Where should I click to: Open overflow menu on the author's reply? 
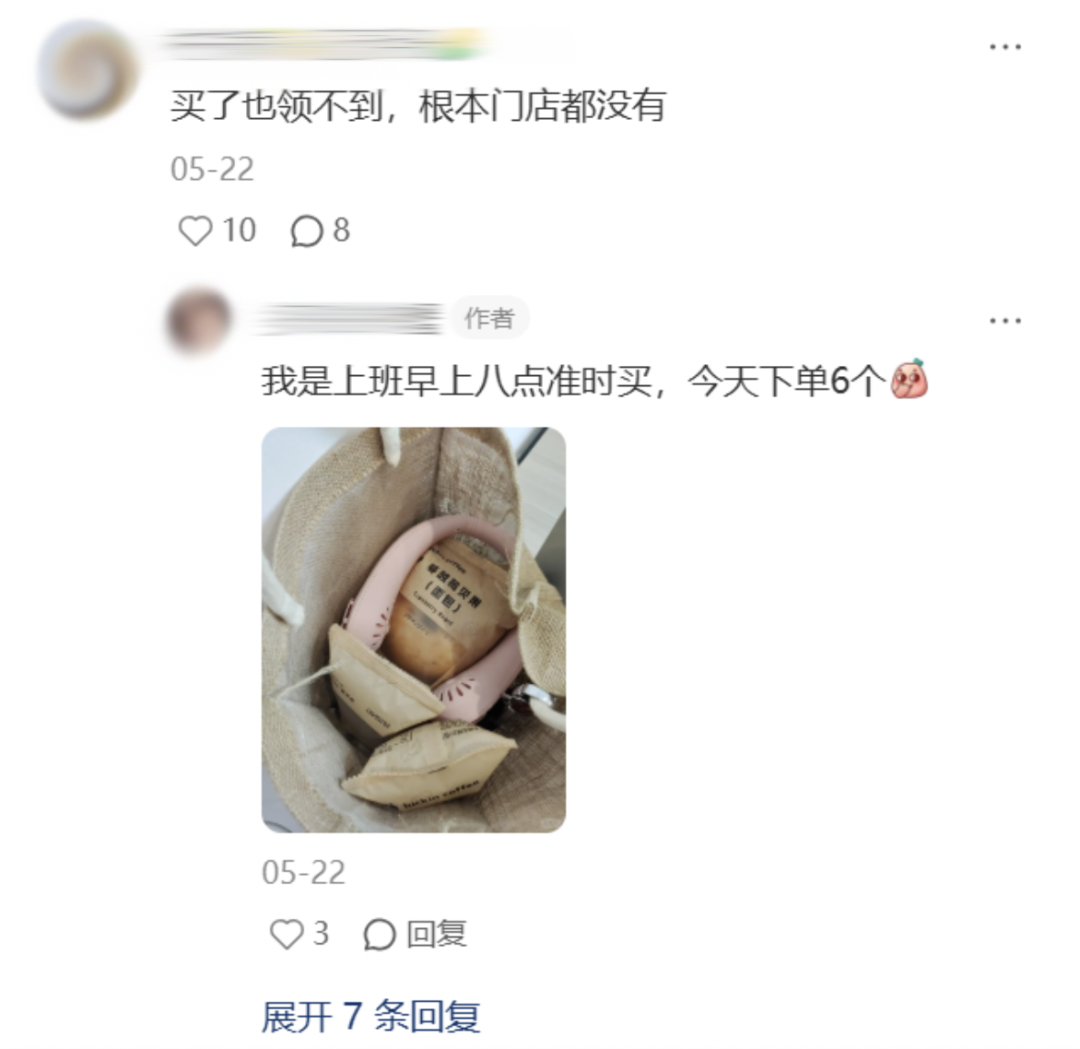pyautogui.click(x=1005, y=321)
